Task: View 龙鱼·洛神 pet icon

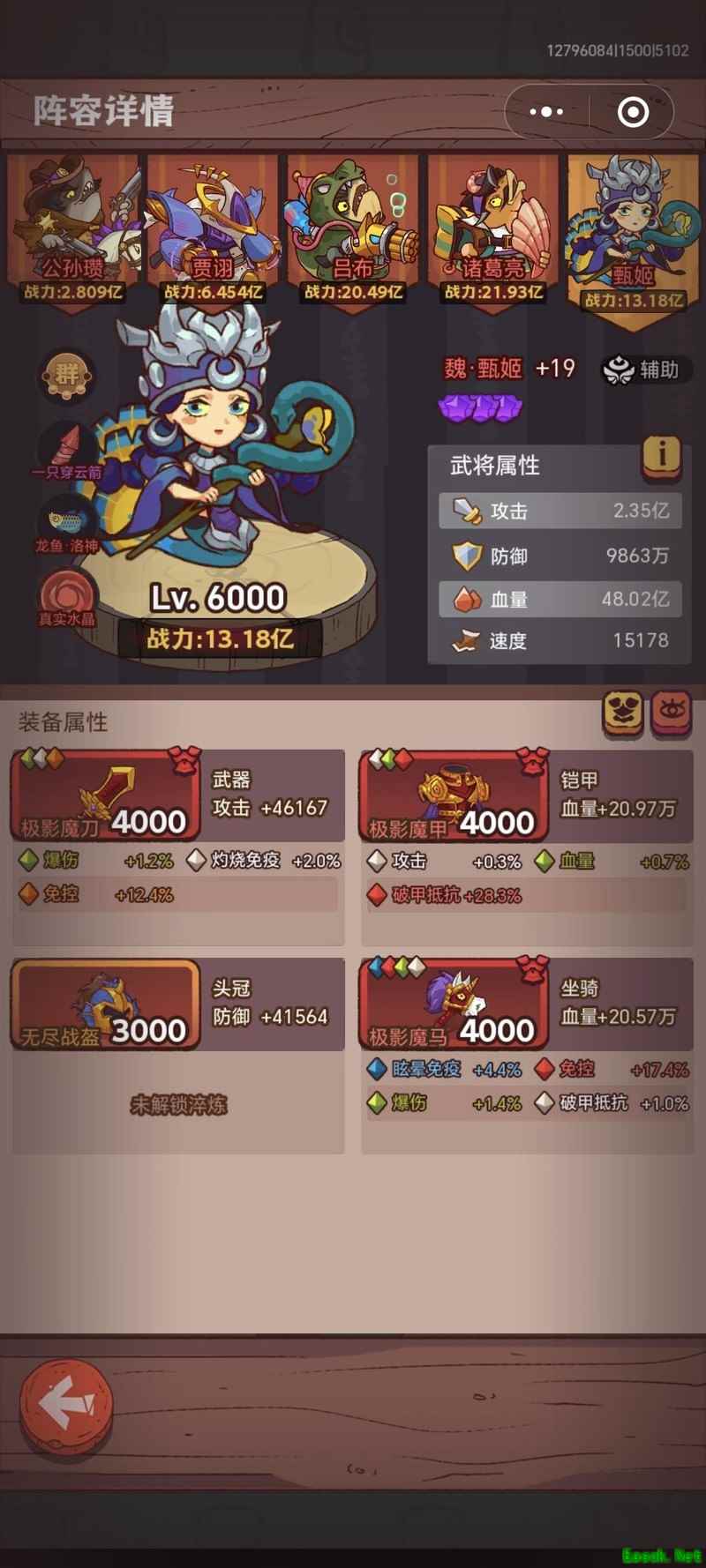Action: click(x=66, y=522)
